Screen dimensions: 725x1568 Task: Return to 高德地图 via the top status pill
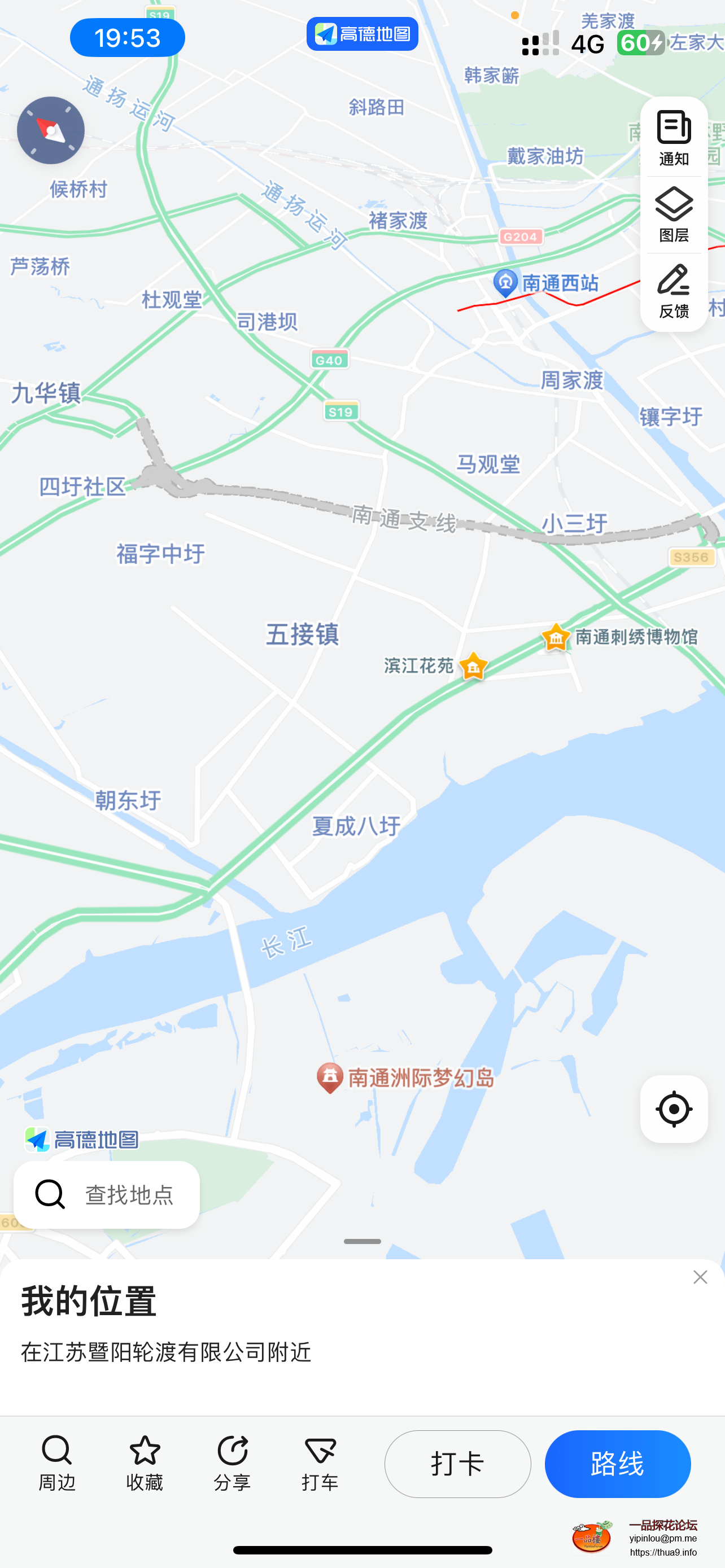click(x=362, y=34)
